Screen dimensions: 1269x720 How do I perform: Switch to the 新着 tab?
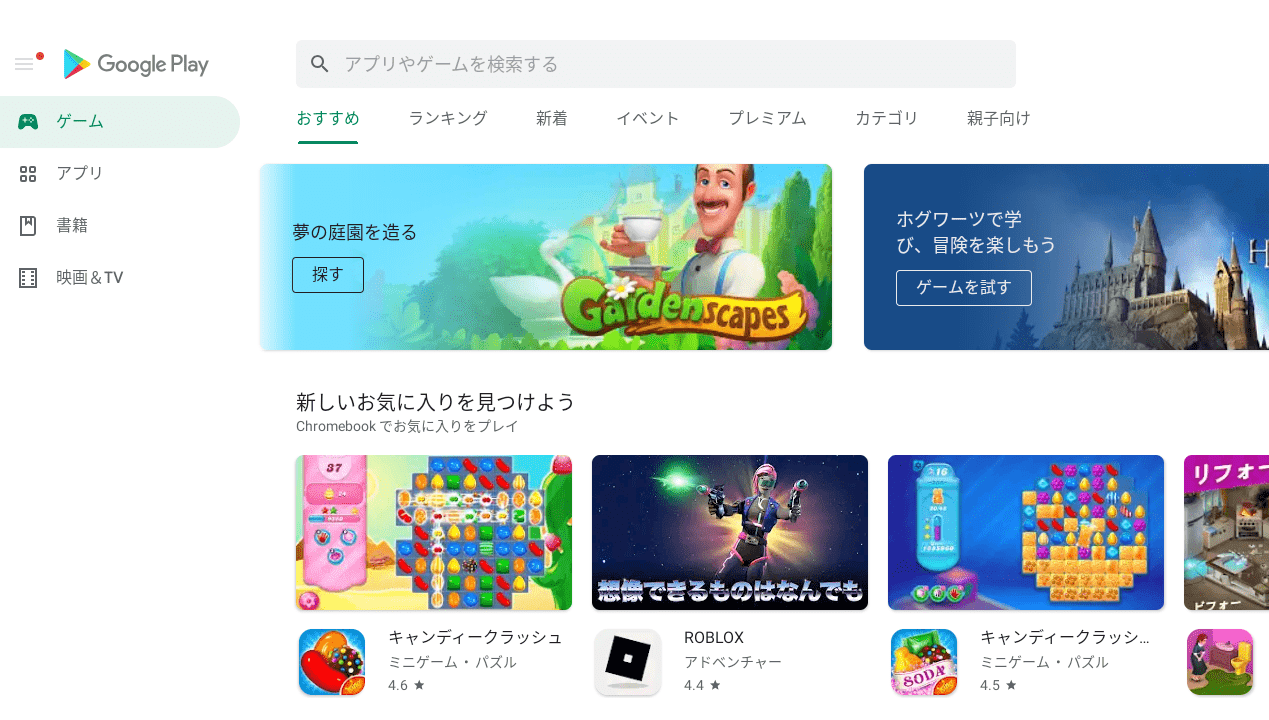coord(551,118)
